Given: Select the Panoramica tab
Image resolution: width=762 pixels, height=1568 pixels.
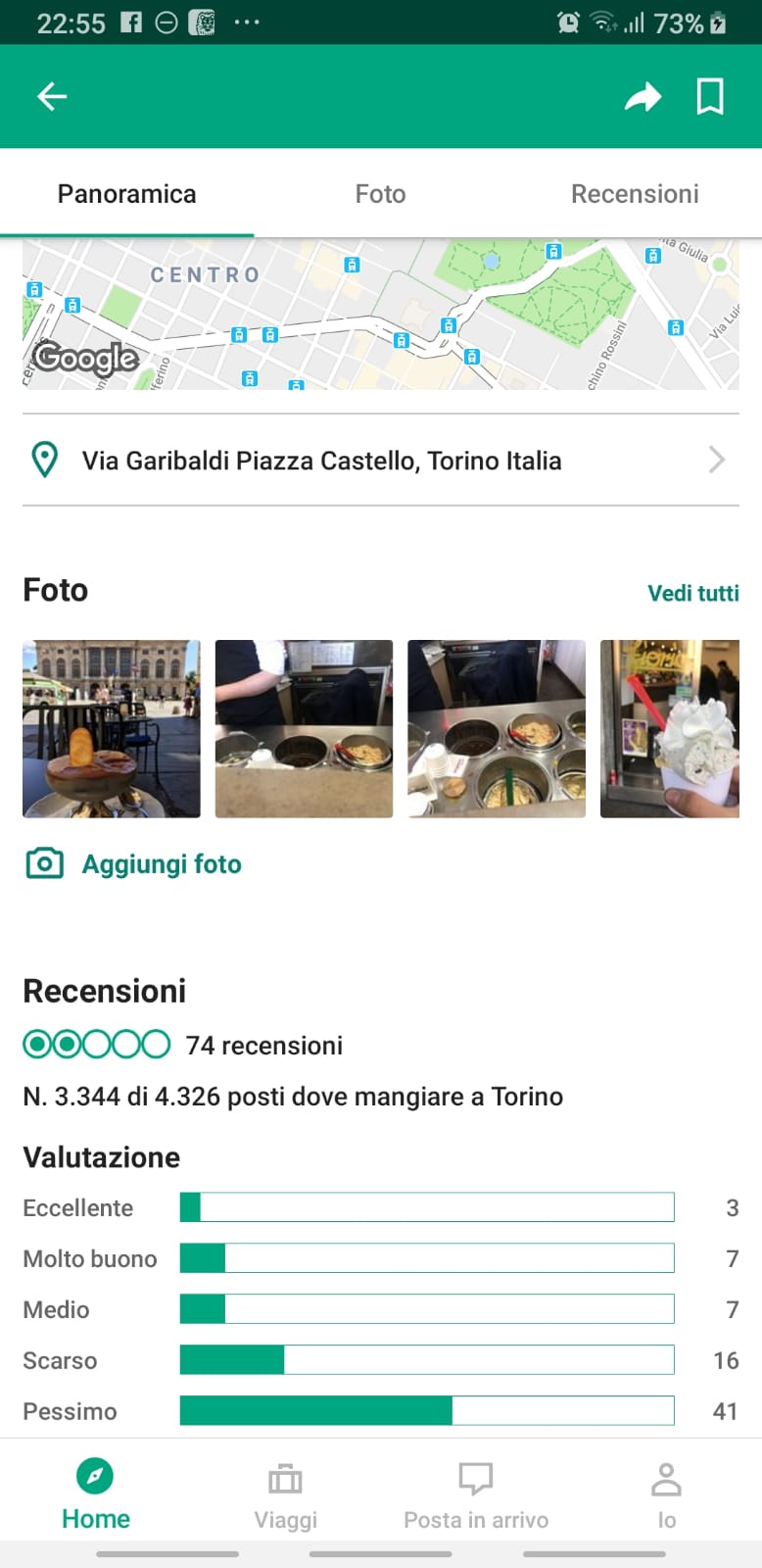Looking at the screenshot, I should click(x=127, y=194).
